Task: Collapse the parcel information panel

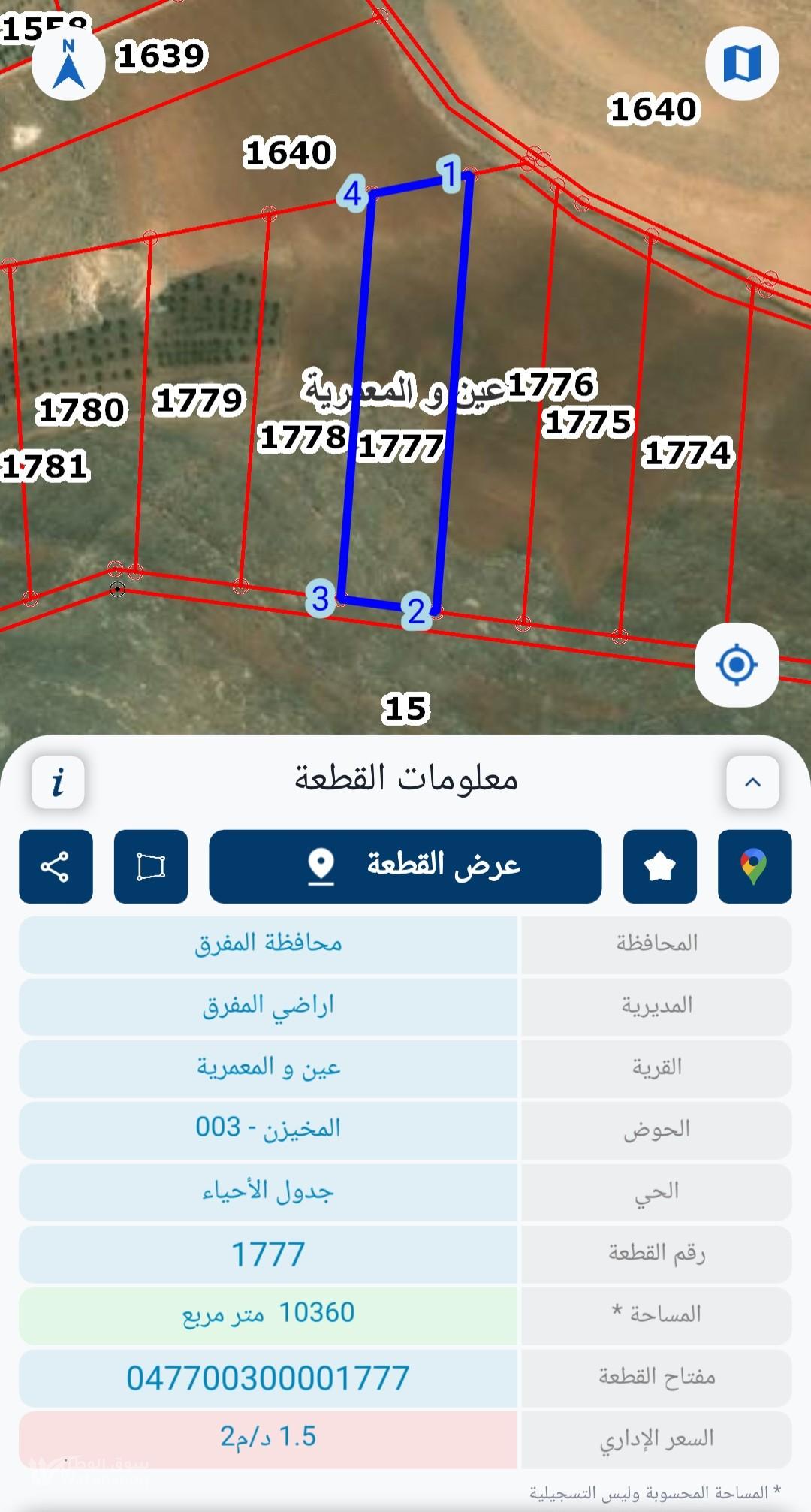Action: pyautogui.click(x=752, y=782)
